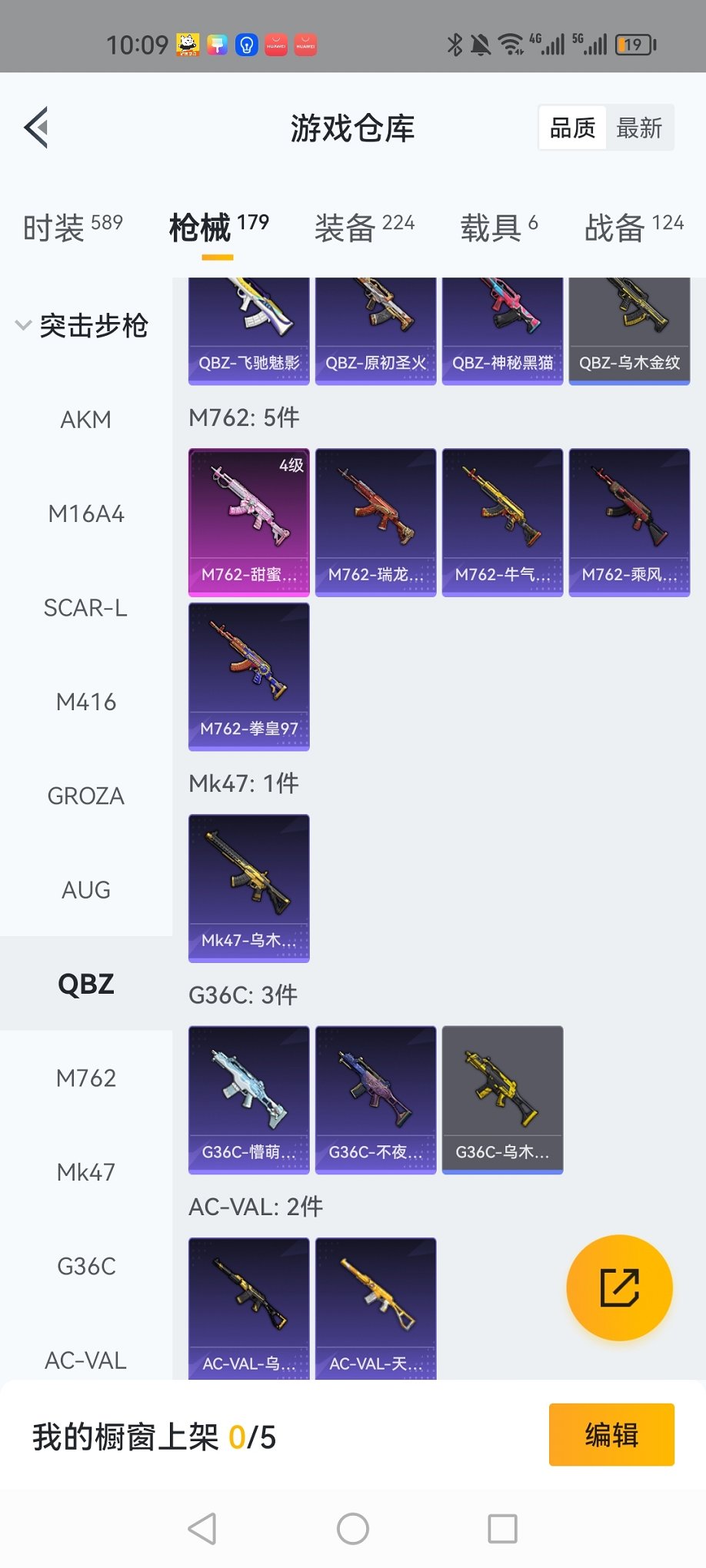This screenshot has height=1568, width=706.
Task: Tap the 编辑 button
Action: (611, 1435)
